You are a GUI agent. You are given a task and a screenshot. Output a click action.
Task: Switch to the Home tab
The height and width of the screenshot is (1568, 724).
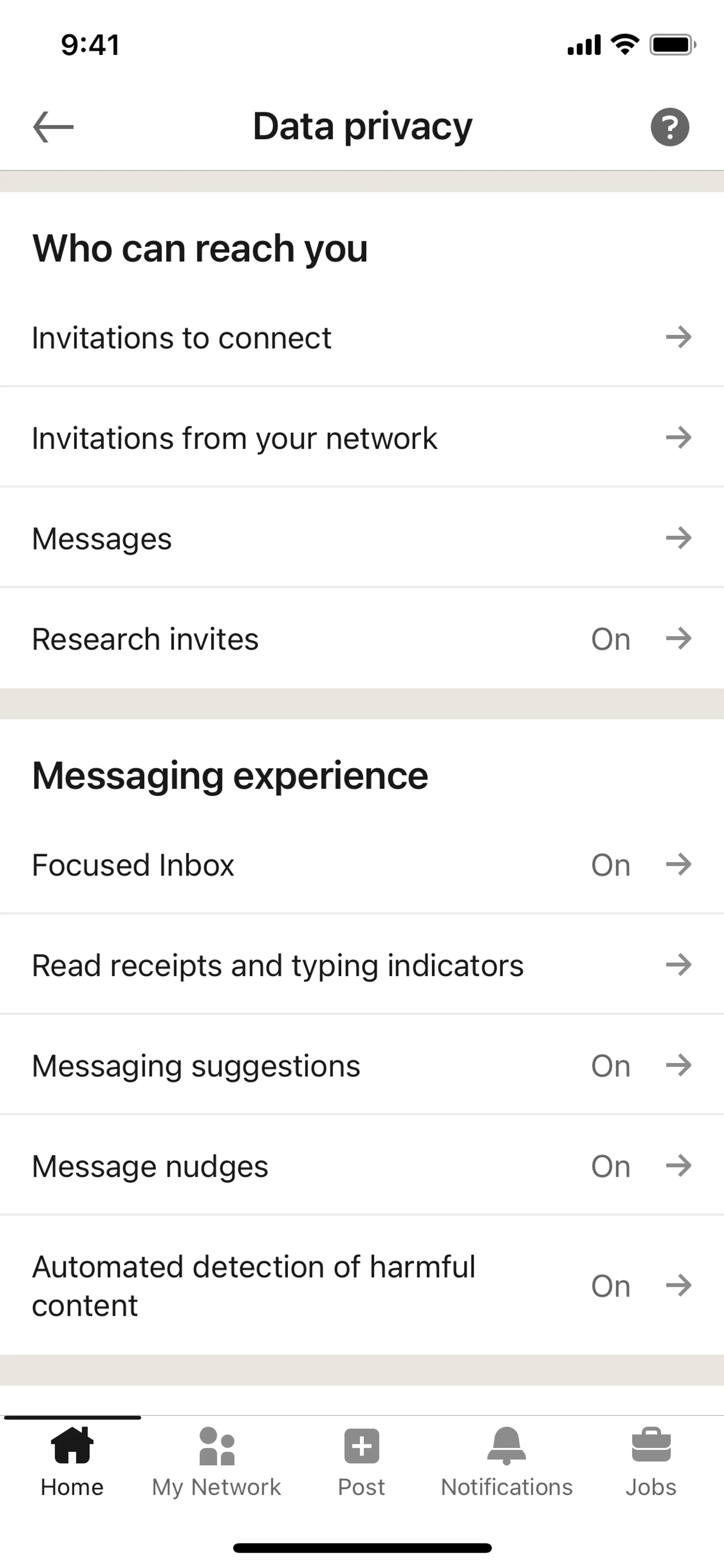(72, 1461)
